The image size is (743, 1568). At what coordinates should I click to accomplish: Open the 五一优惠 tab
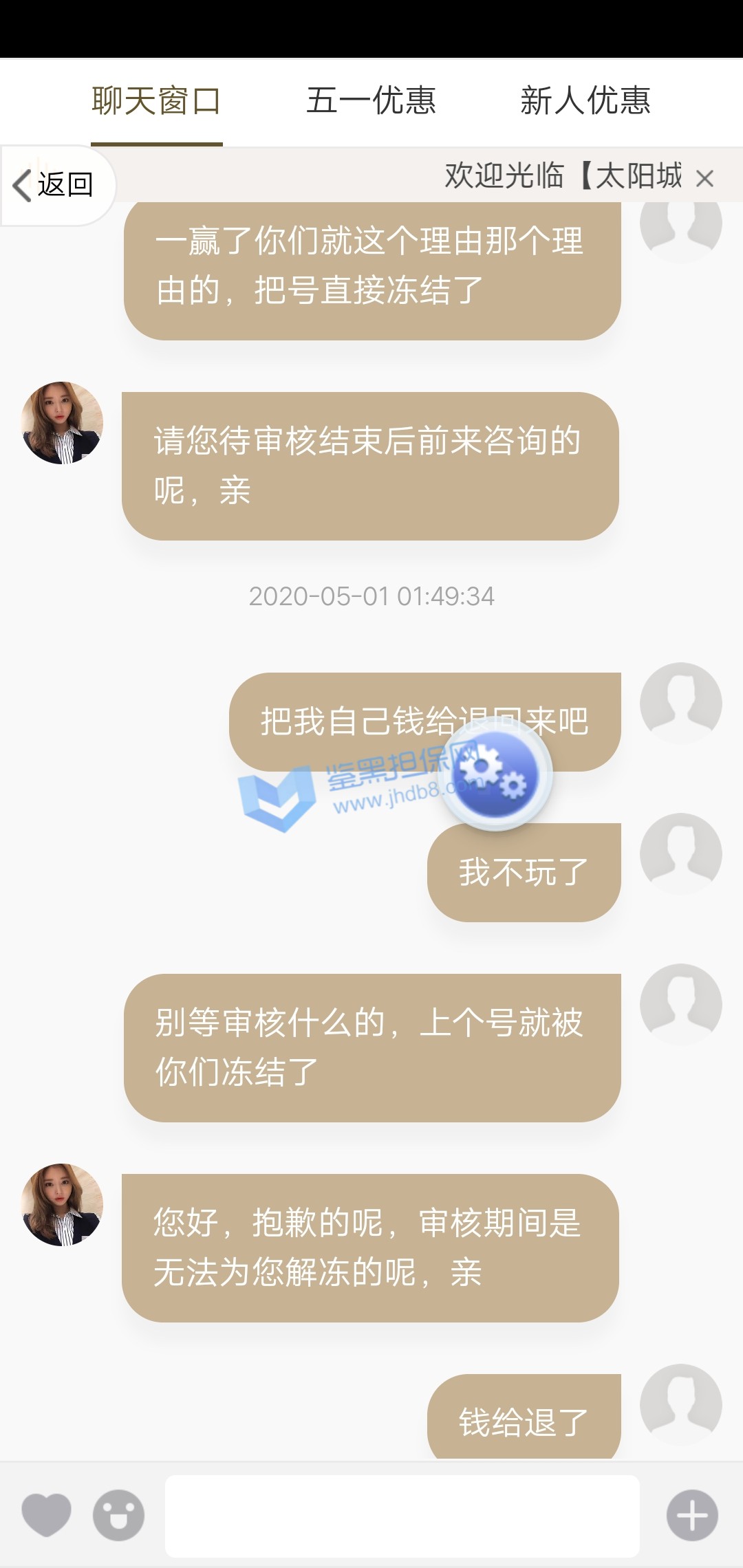(x=371, y=102)
